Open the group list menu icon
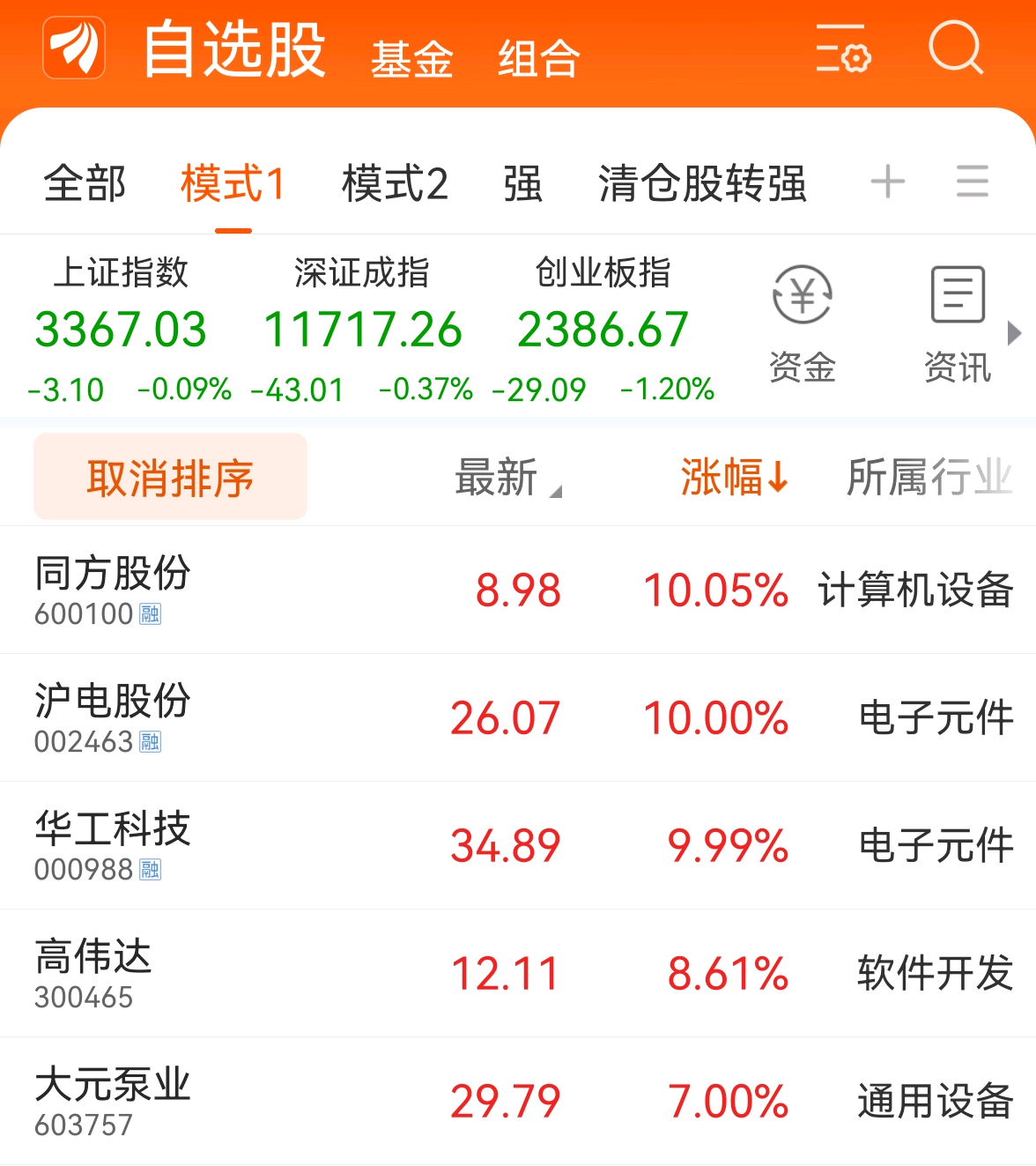 pyautogui.click(x=972, y=182)
